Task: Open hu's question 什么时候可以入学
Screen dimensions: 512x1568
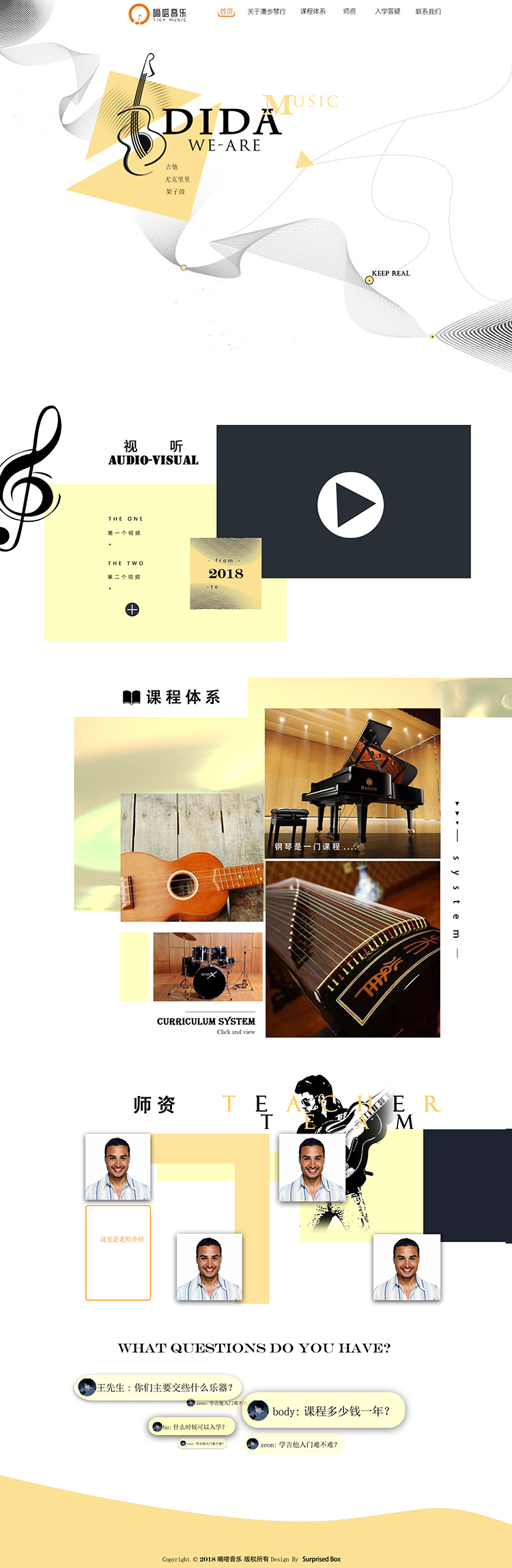Action: pos(193,1427)
